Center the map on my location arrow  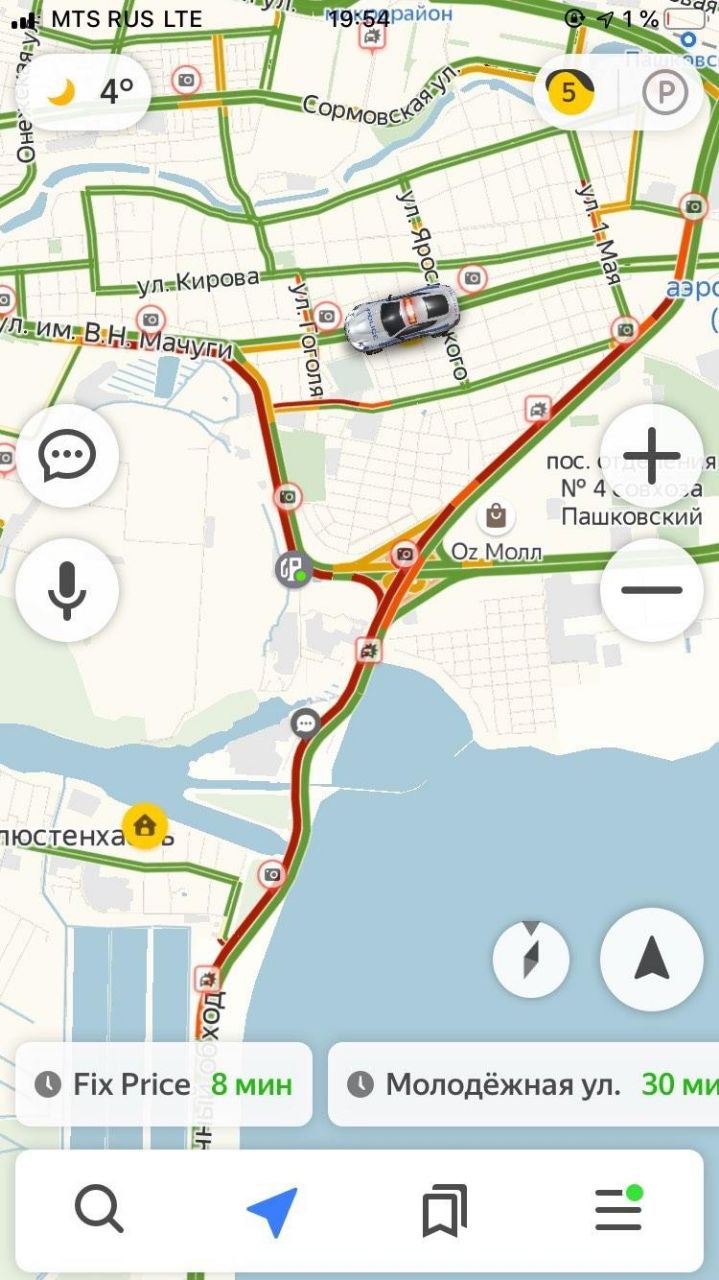coord(651,959)
